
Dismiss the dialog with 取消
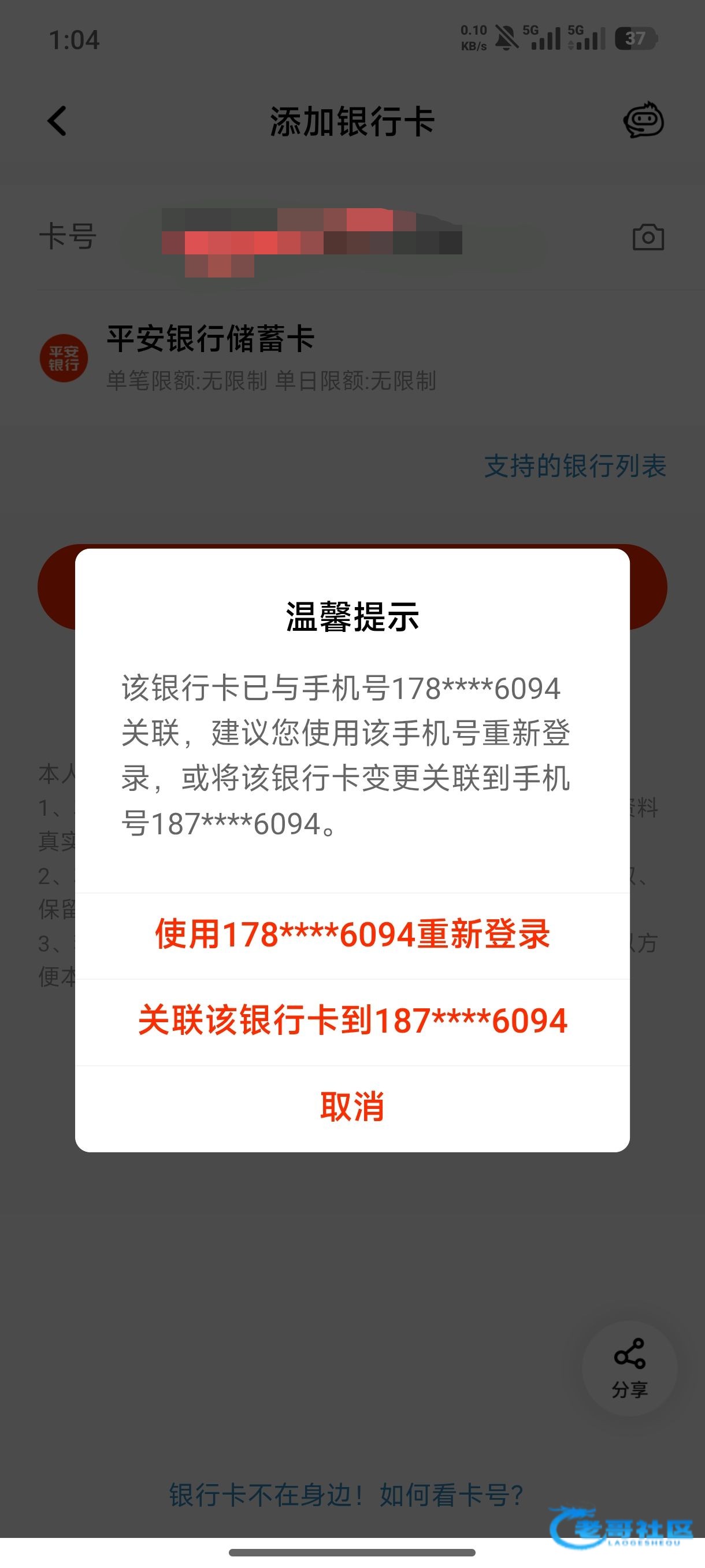tap(352, 1107)
